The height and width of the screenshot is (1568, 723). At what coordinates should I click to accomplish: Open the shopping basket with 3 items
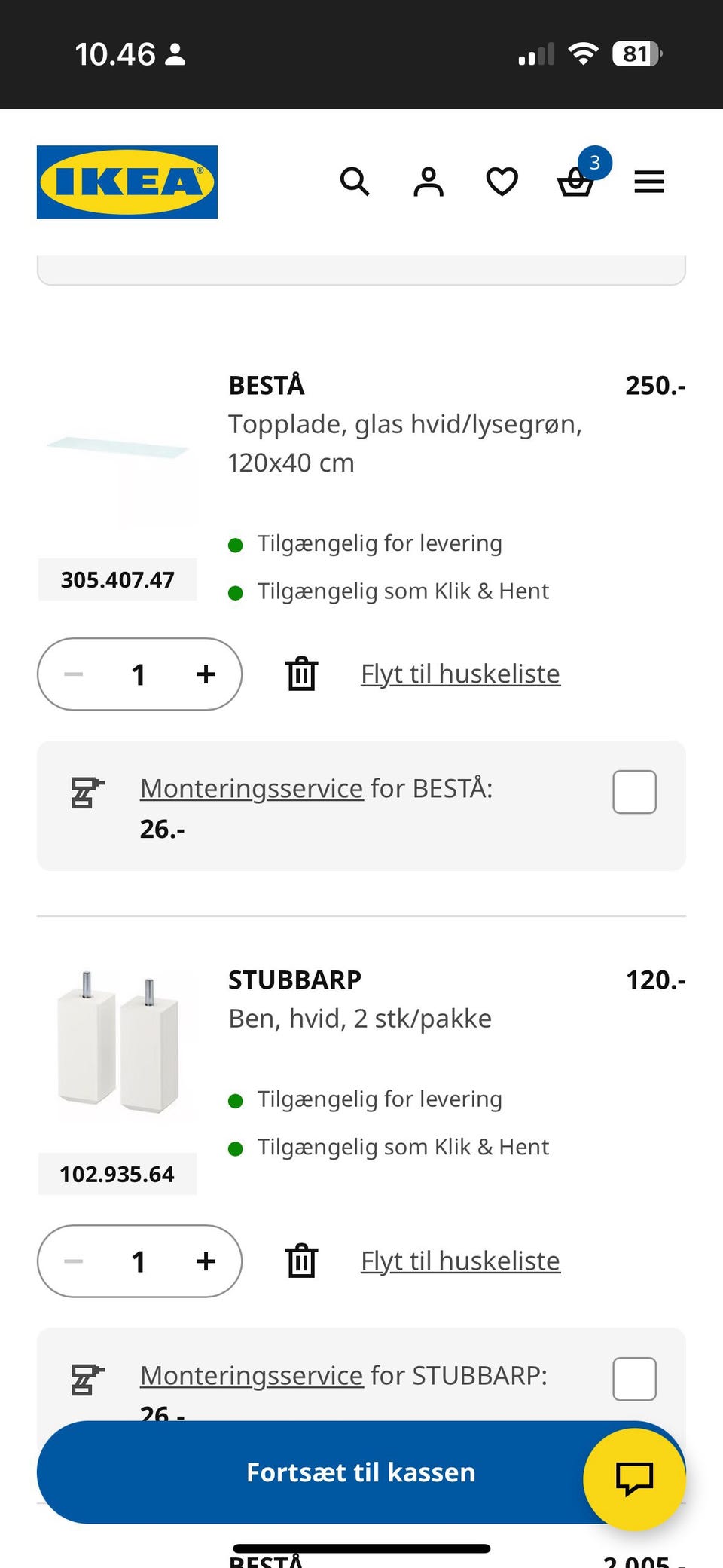(x=576, y=182)
